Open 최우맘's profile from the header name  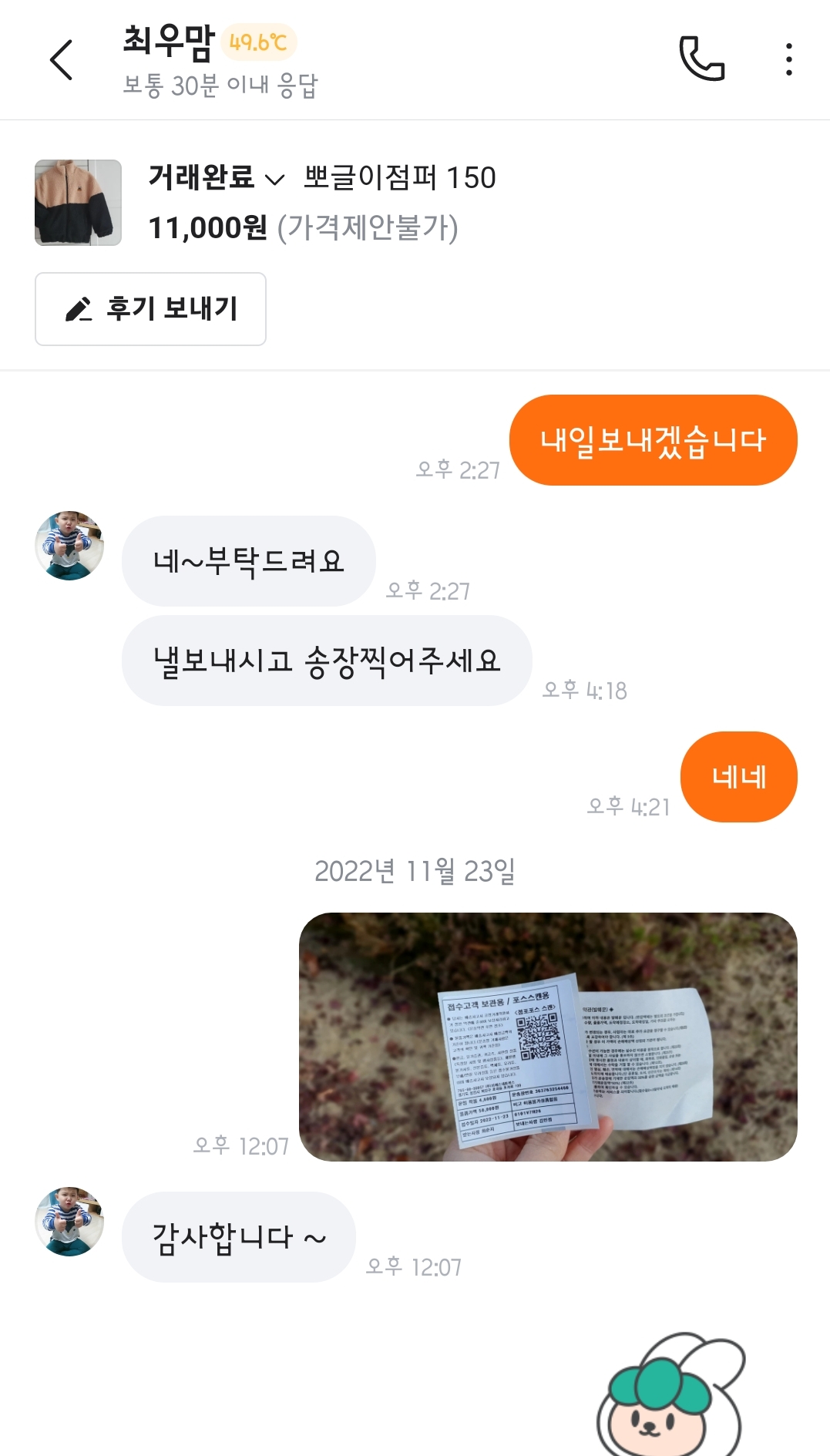click(168, 42)
